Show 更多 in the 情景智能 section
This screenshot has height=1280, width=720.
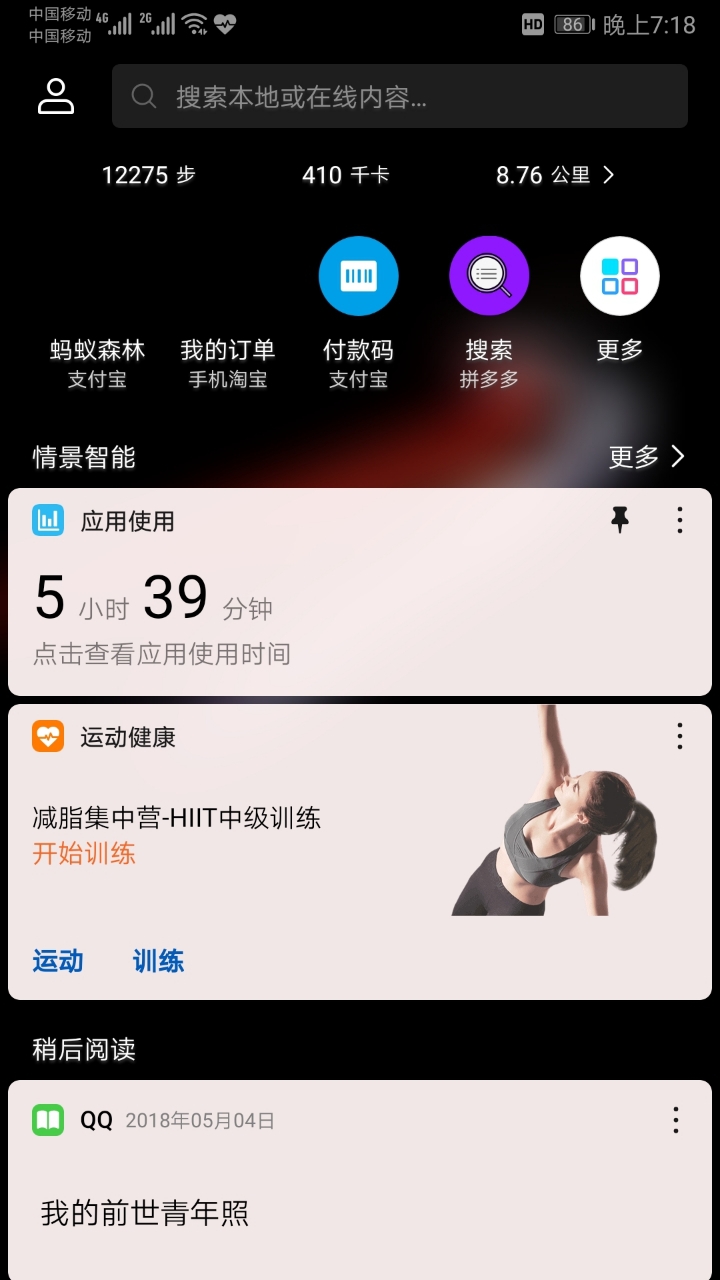(x=647, y=457)
